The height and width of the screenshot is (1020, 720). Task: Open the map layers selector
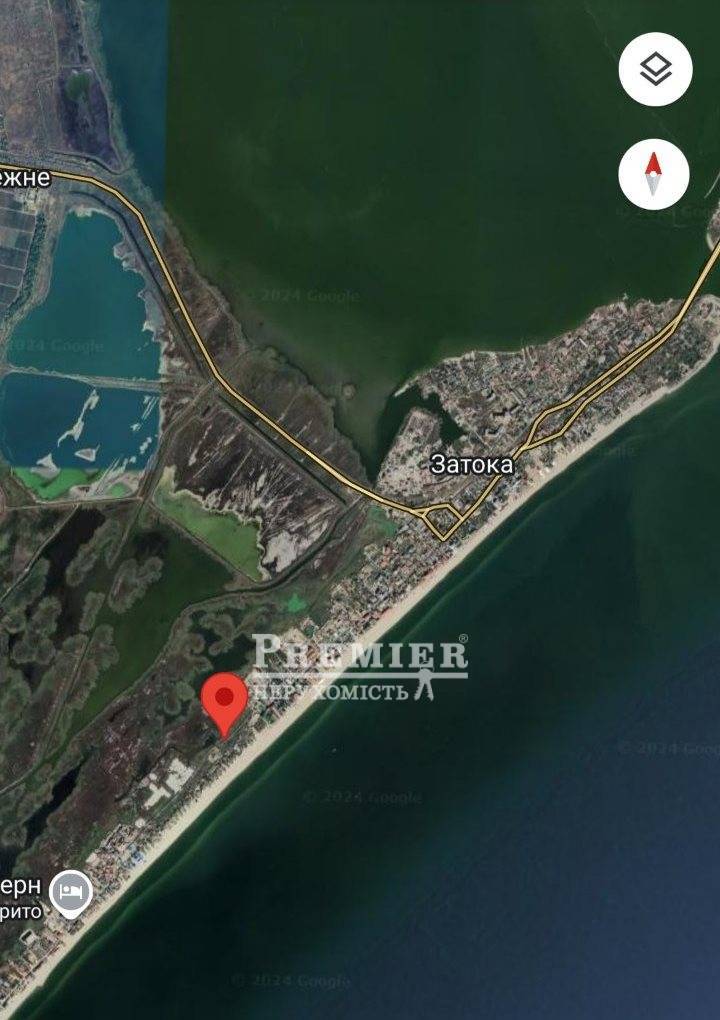pyautogui.click(x=655, y=70)
